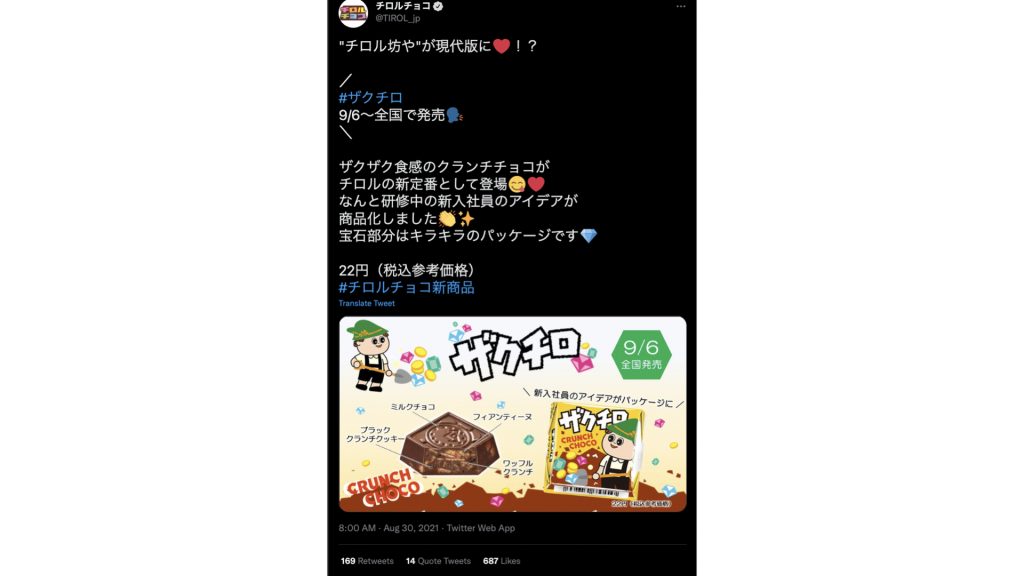This screenshot has width=1024, height=576.
Task: Open the Twitter Web App source link
Action: pos(479,528)
